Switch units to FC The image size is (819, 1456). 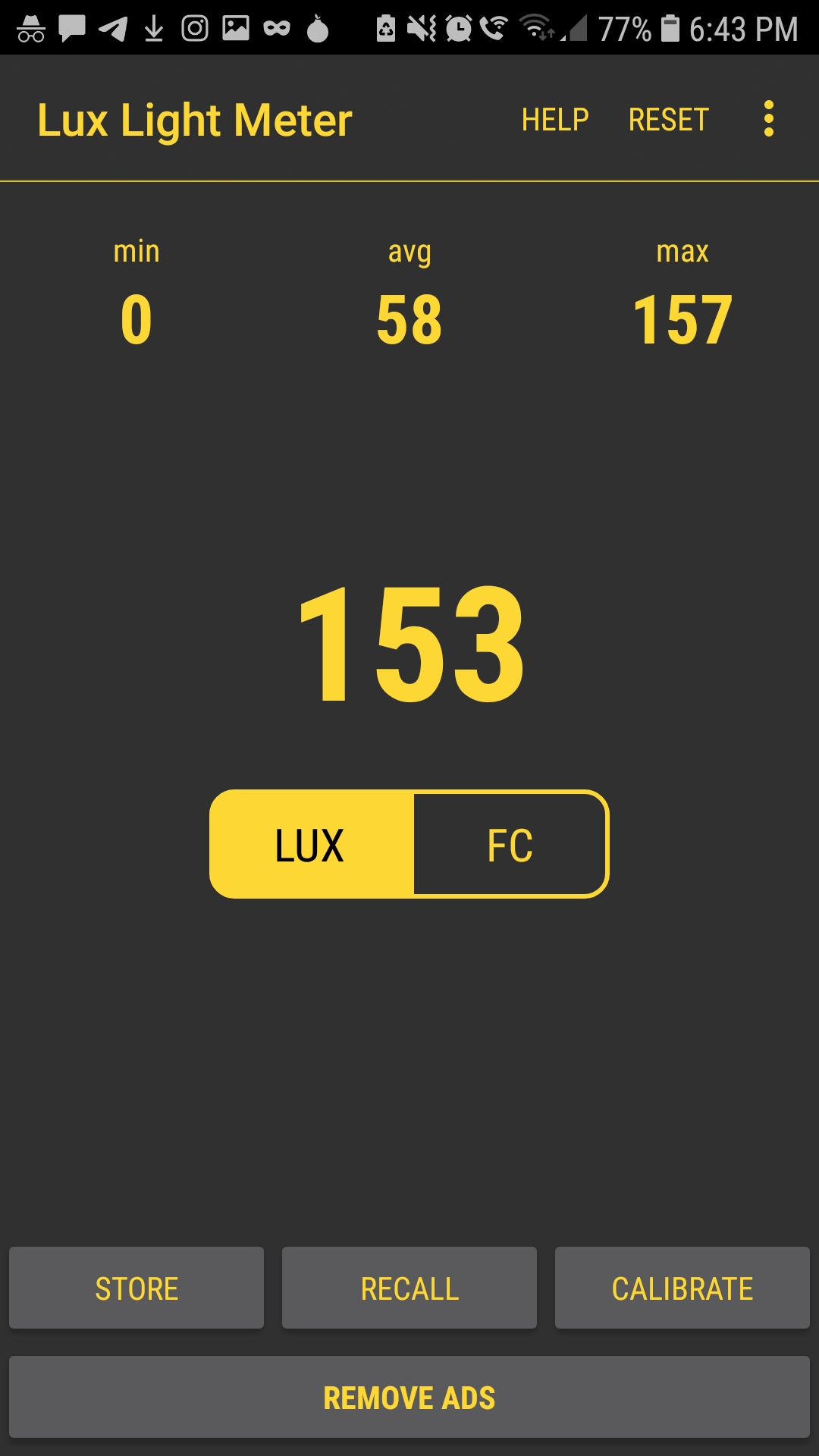click(510, 844)
